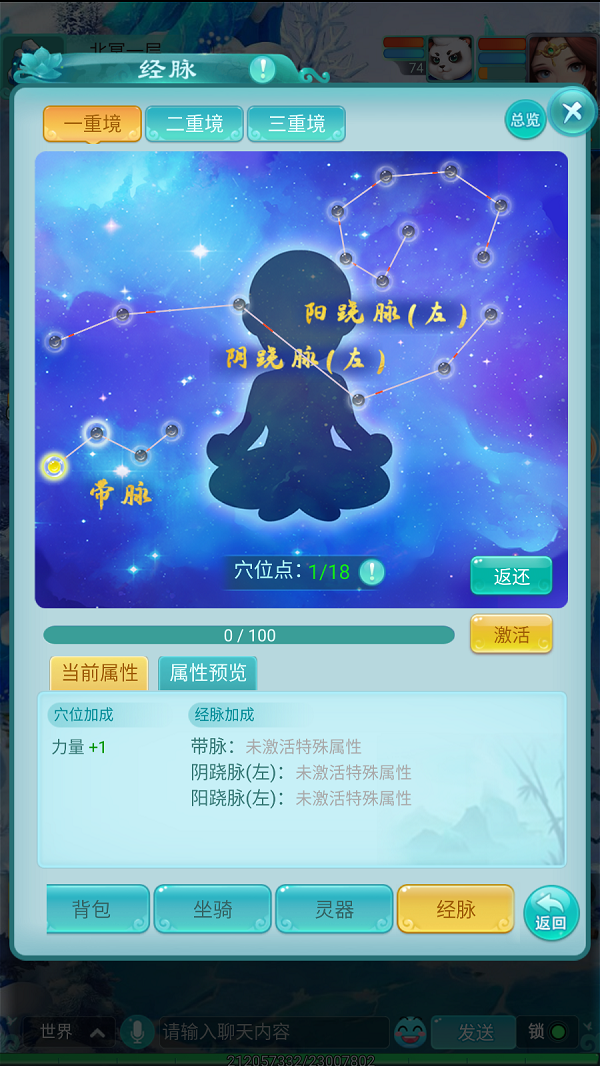This screenshot has width=600, height=1066.
Task: Tap the chat input field
Action: tap(270, 1031)
